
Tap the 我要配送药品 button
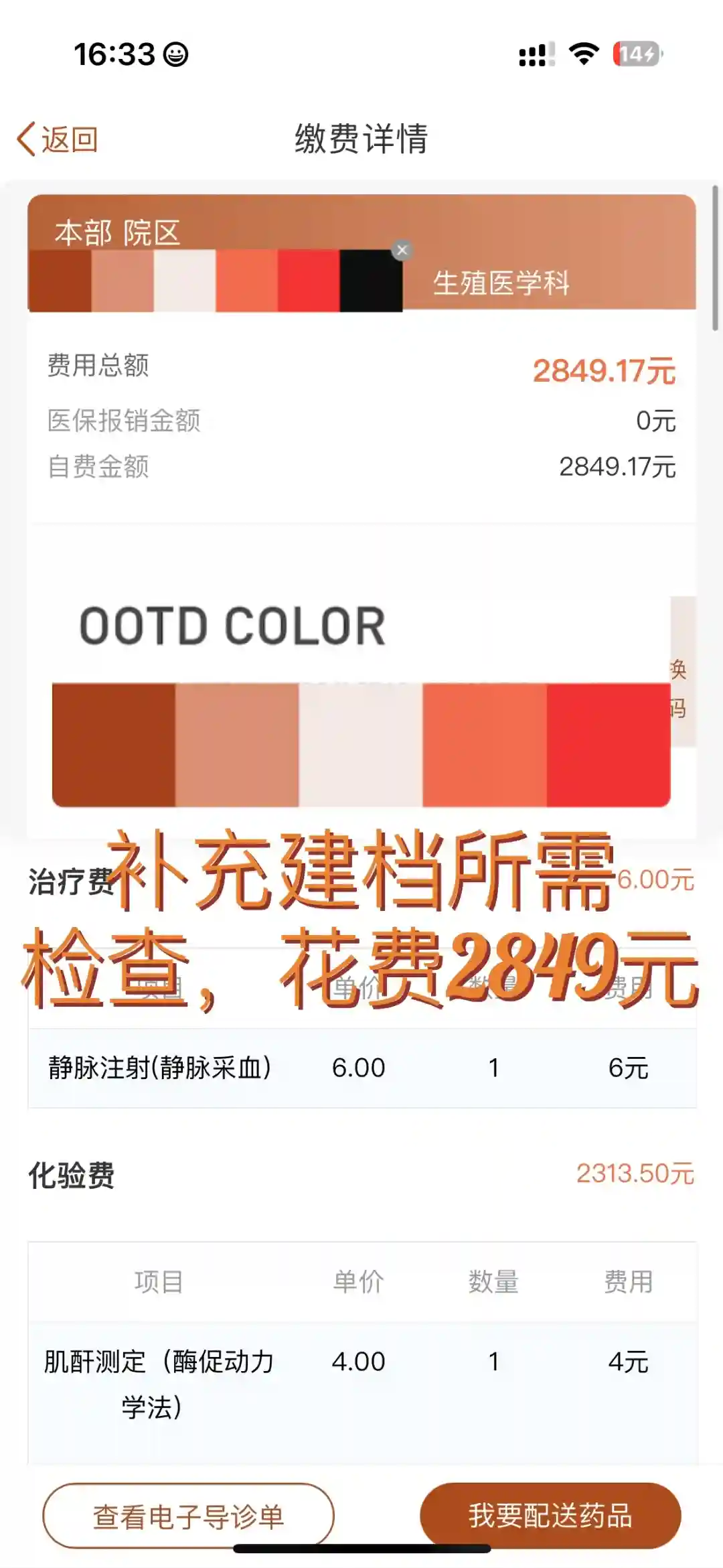[x=550, y=1515]
